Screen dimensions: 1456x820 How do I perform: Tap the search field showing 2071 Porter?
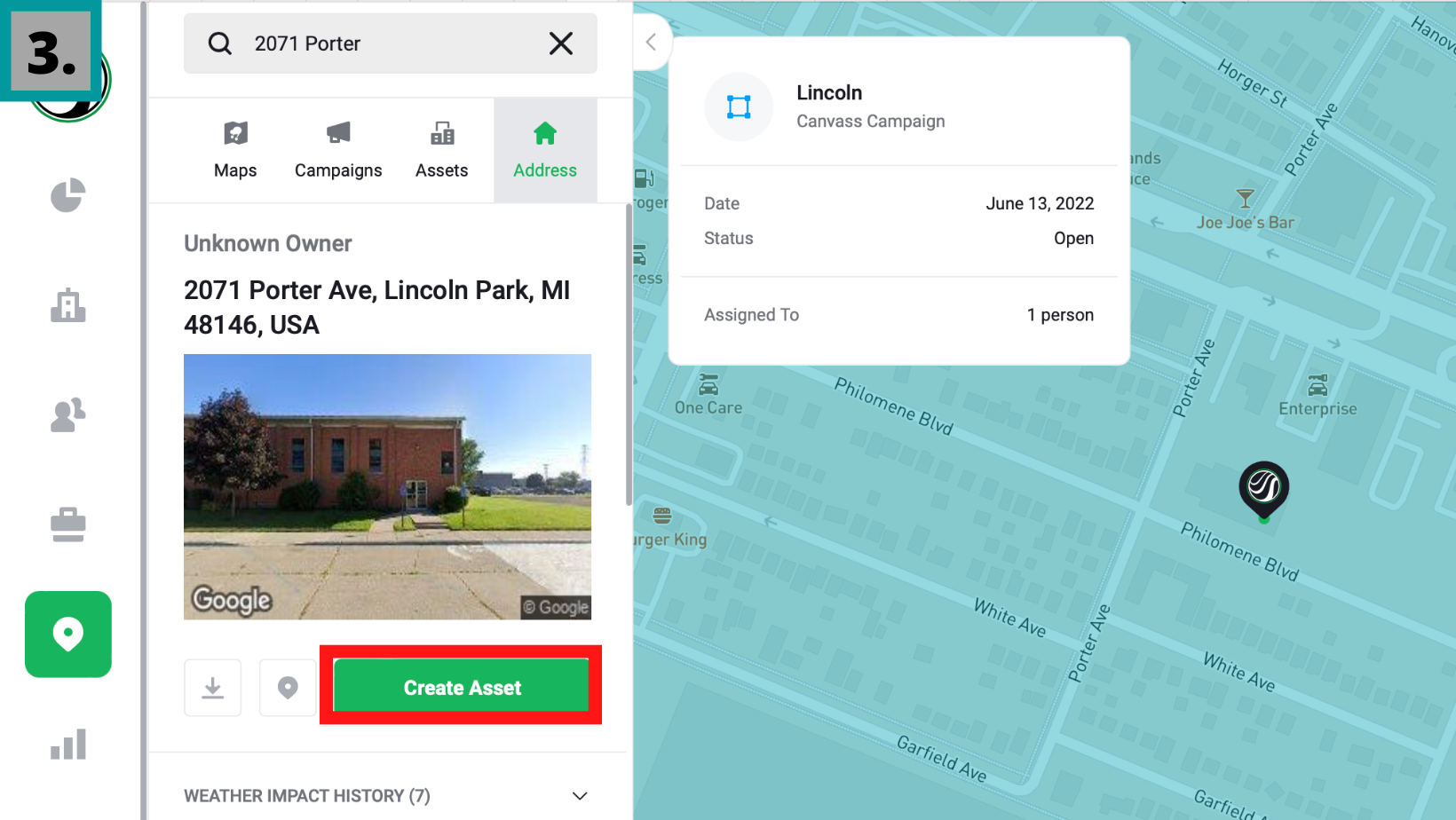point(382,43)
